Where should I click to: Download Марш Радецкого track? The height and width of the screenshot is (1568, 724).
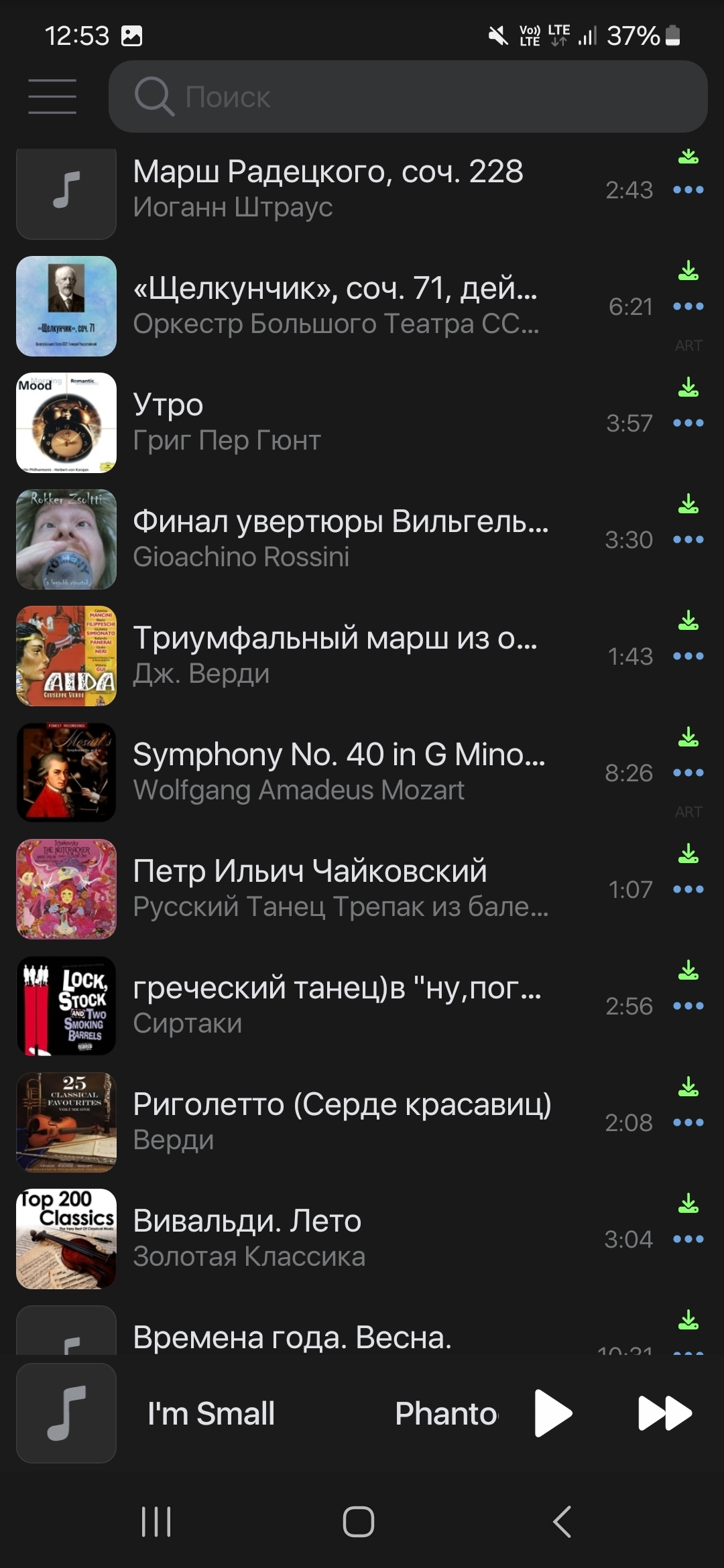click(688, 157)
